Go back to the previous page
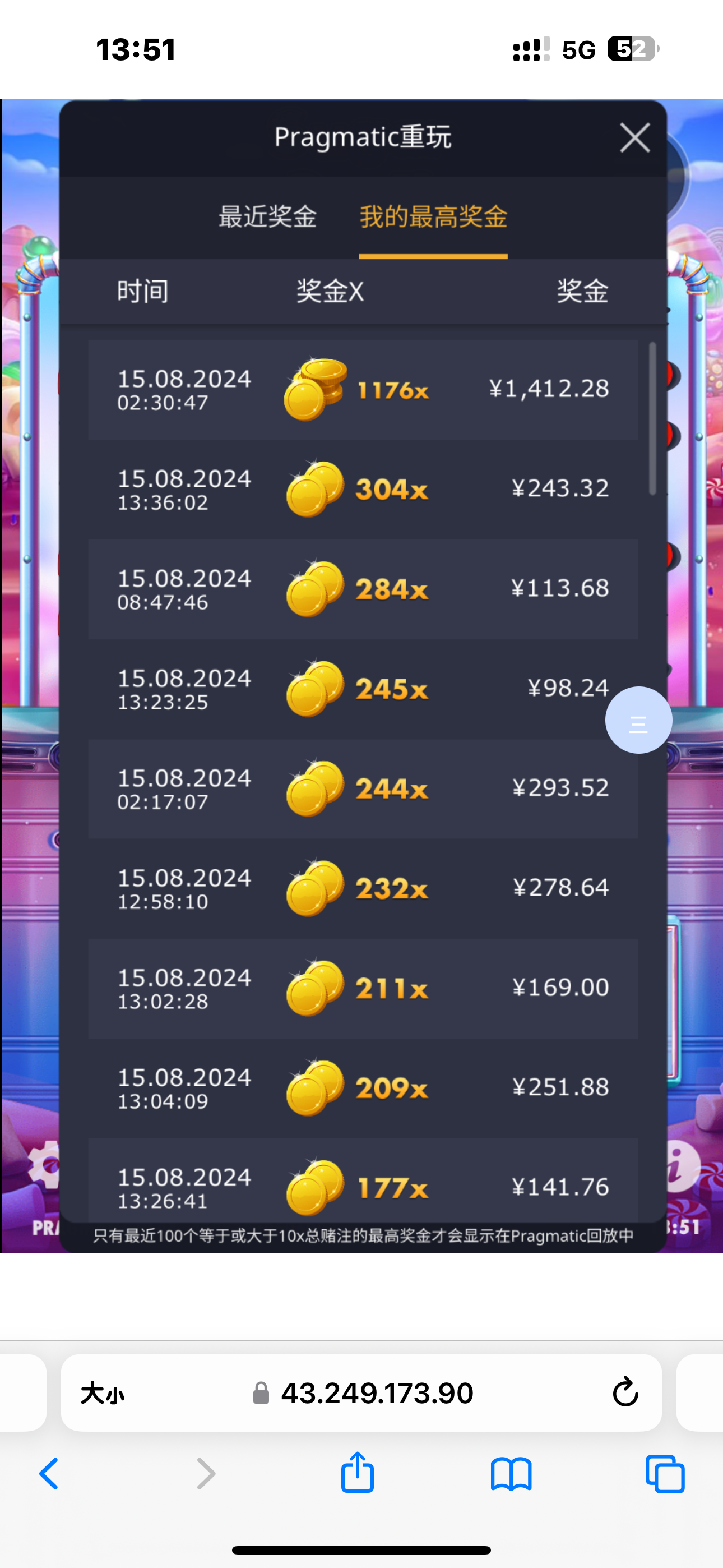 (x=49, y=1474)
